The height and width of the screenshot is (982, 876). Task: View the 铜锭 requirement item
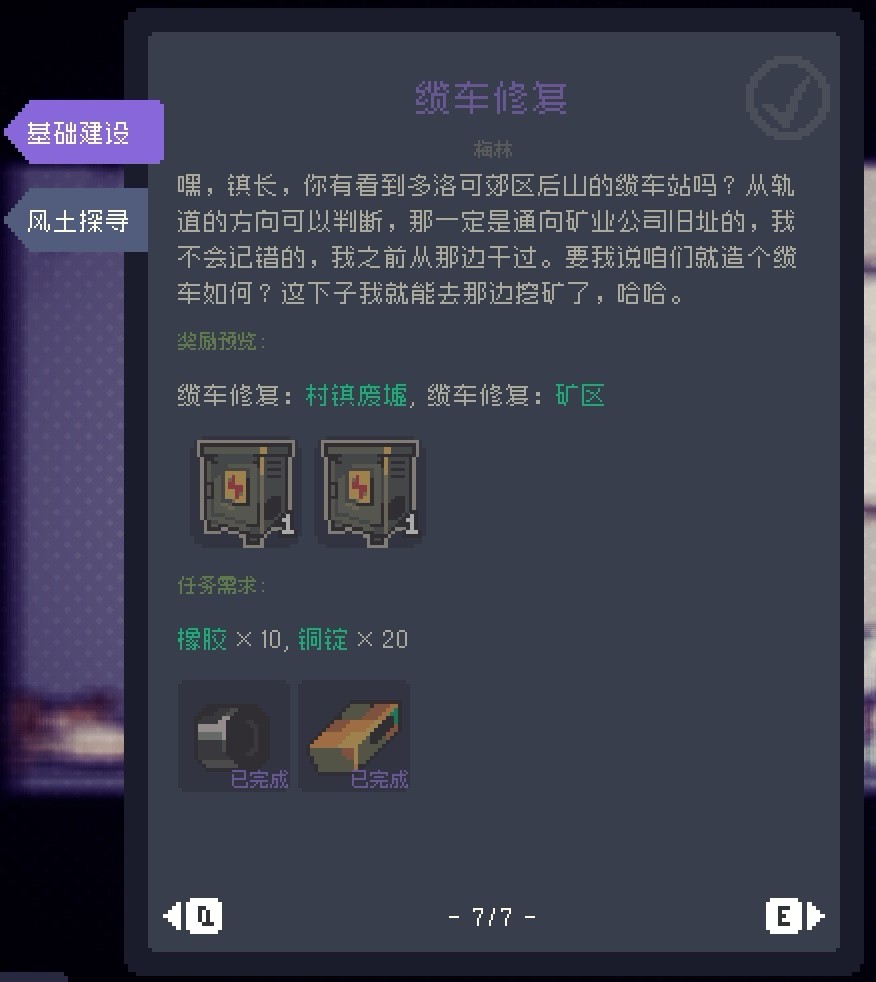pos(354,736)
